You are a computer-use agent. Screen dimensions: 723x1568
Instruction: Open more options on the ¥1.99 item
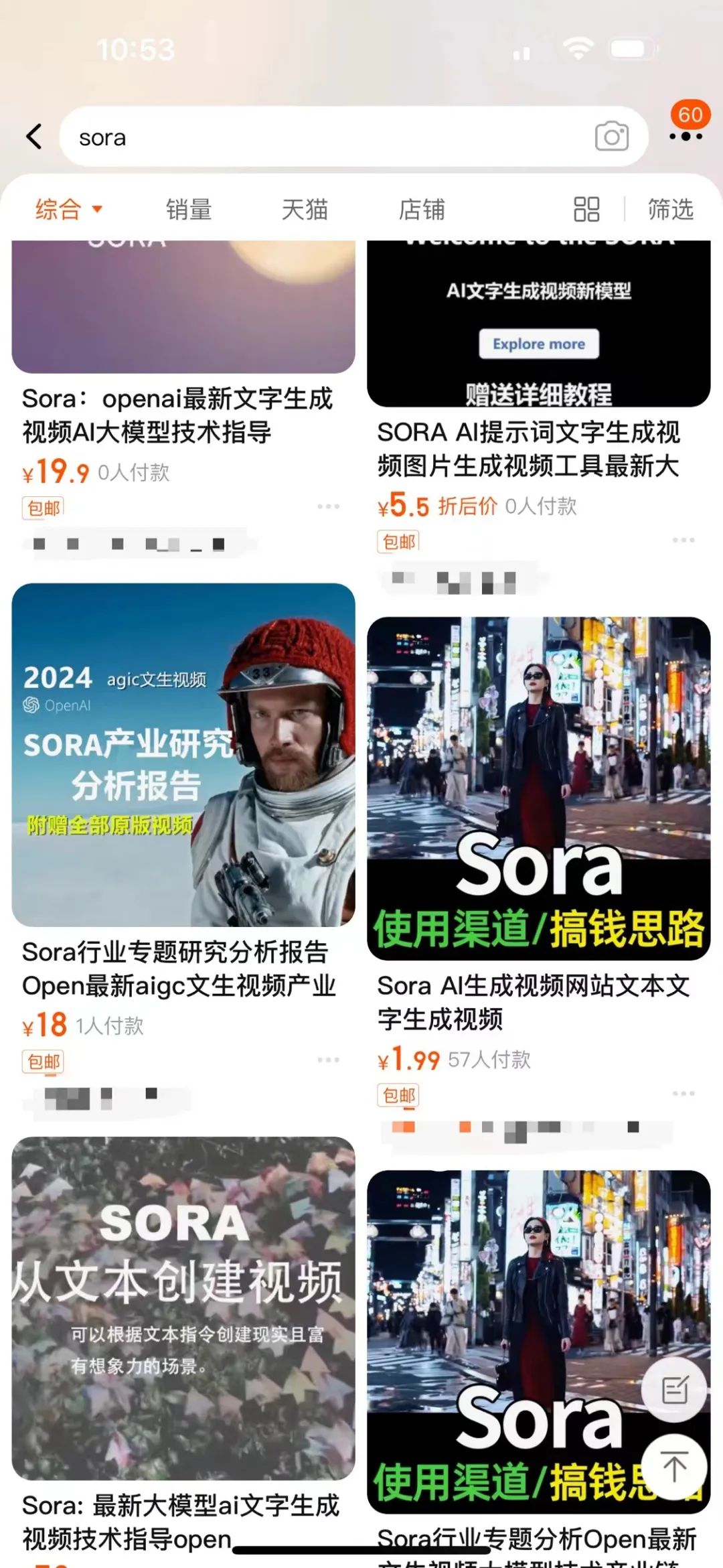[x=684, y=1094]
